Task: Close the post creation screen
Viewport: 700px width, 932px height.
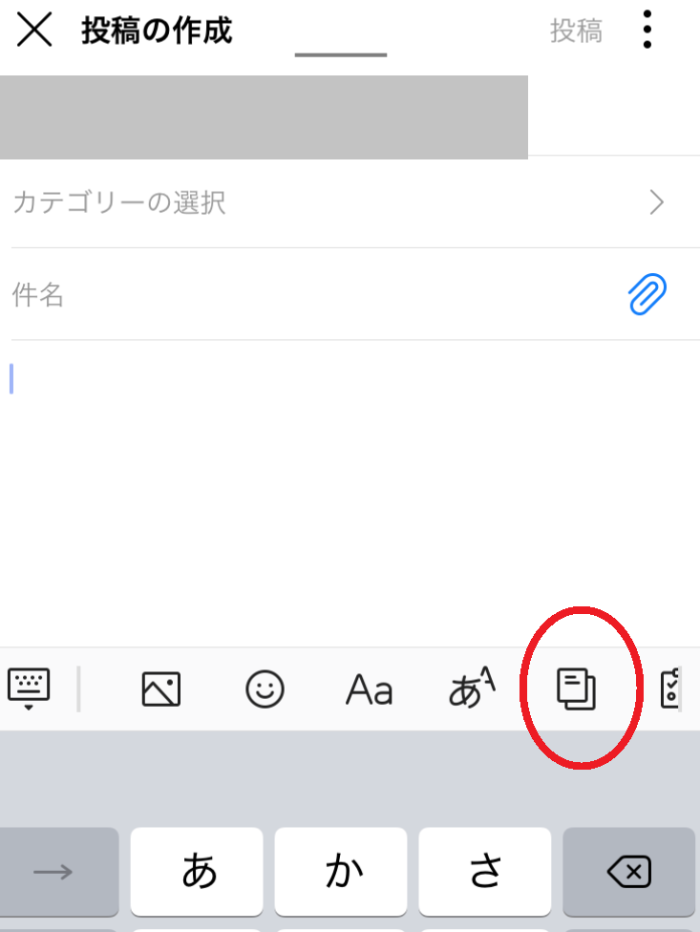Action: 34,32
